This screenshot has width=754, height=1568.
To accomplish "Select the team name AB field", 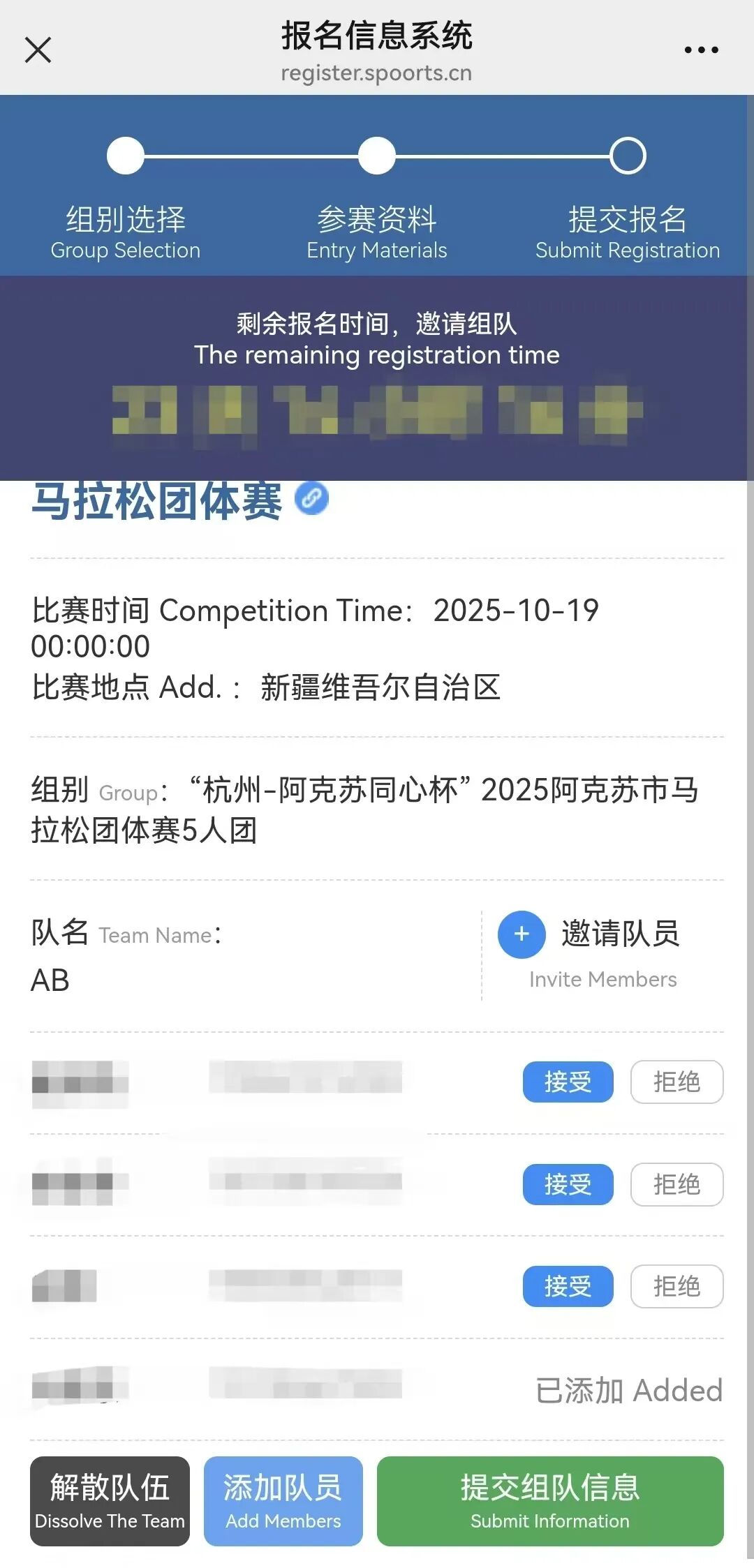I will pyautogui.click(x=51, y=980).
